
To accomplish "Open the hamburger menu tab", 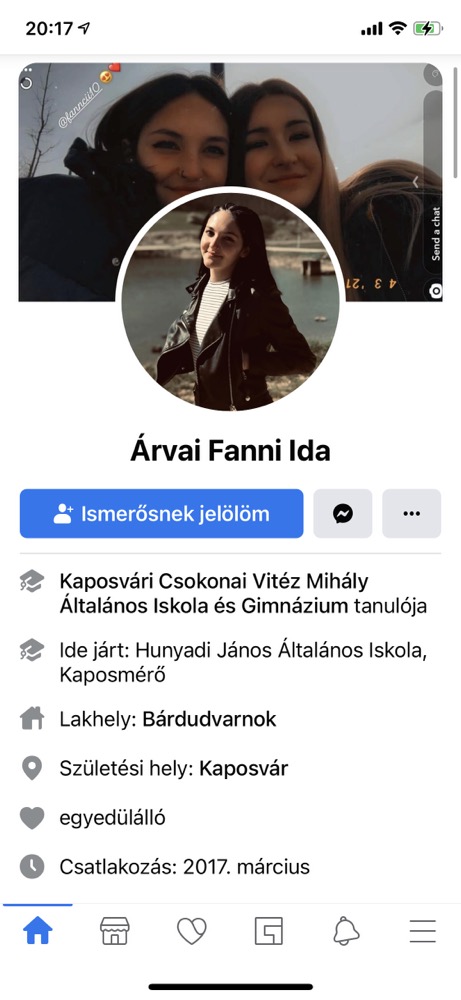I will [x=423, y=932].
